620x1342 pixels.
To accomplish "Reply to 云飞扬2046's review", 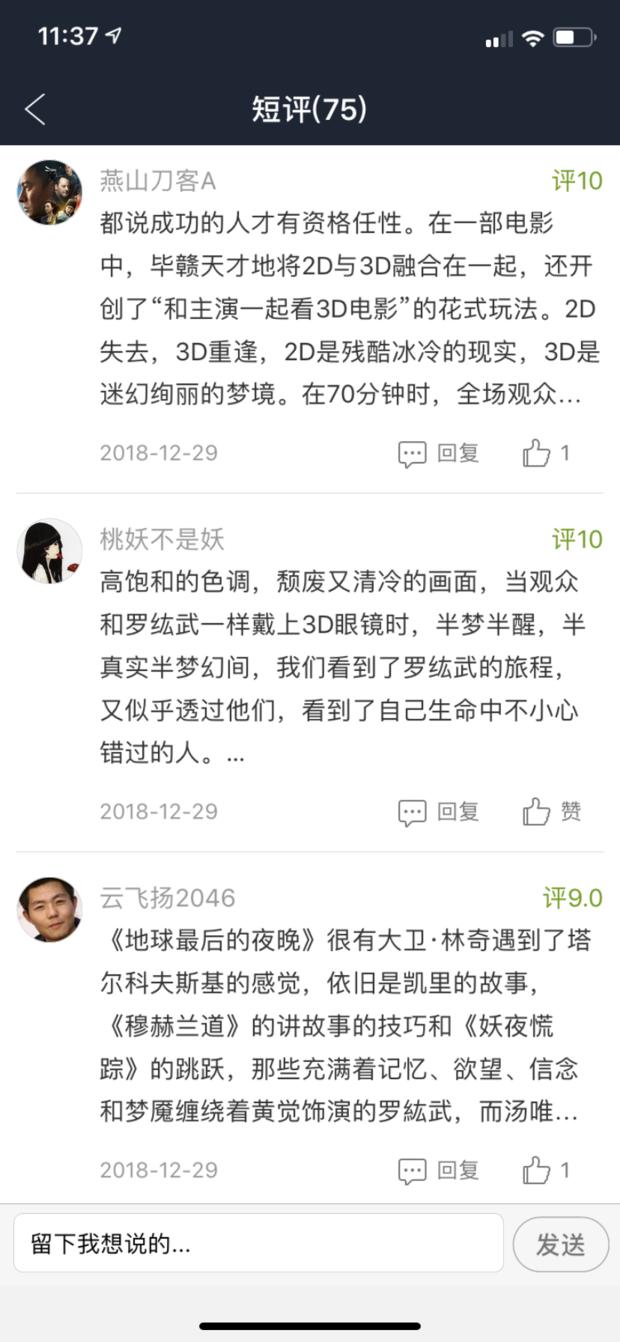I will (x=439, y=1170).
